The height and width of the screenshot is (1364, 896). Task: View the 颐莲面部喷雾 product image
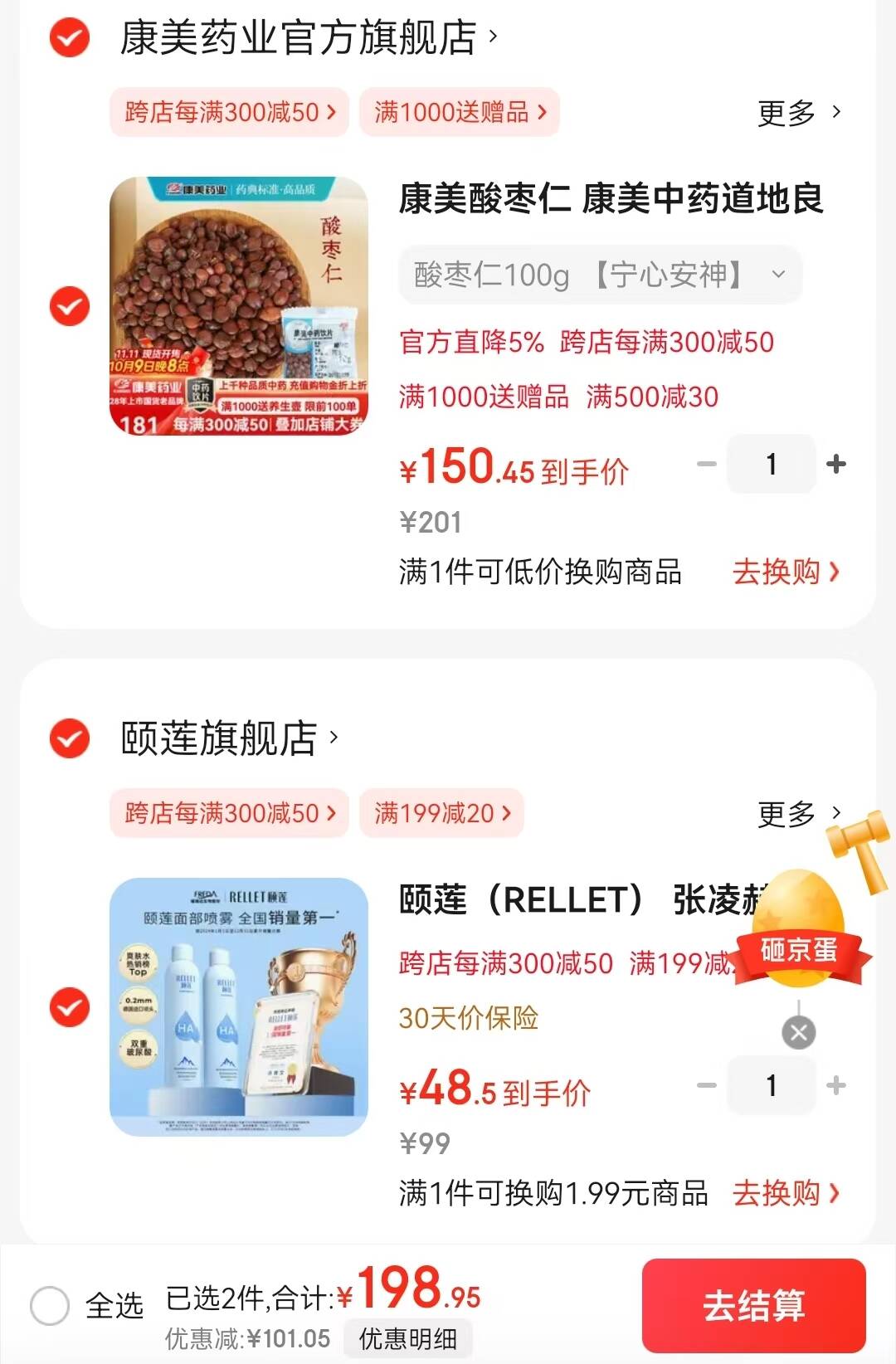pos(239,1007)
